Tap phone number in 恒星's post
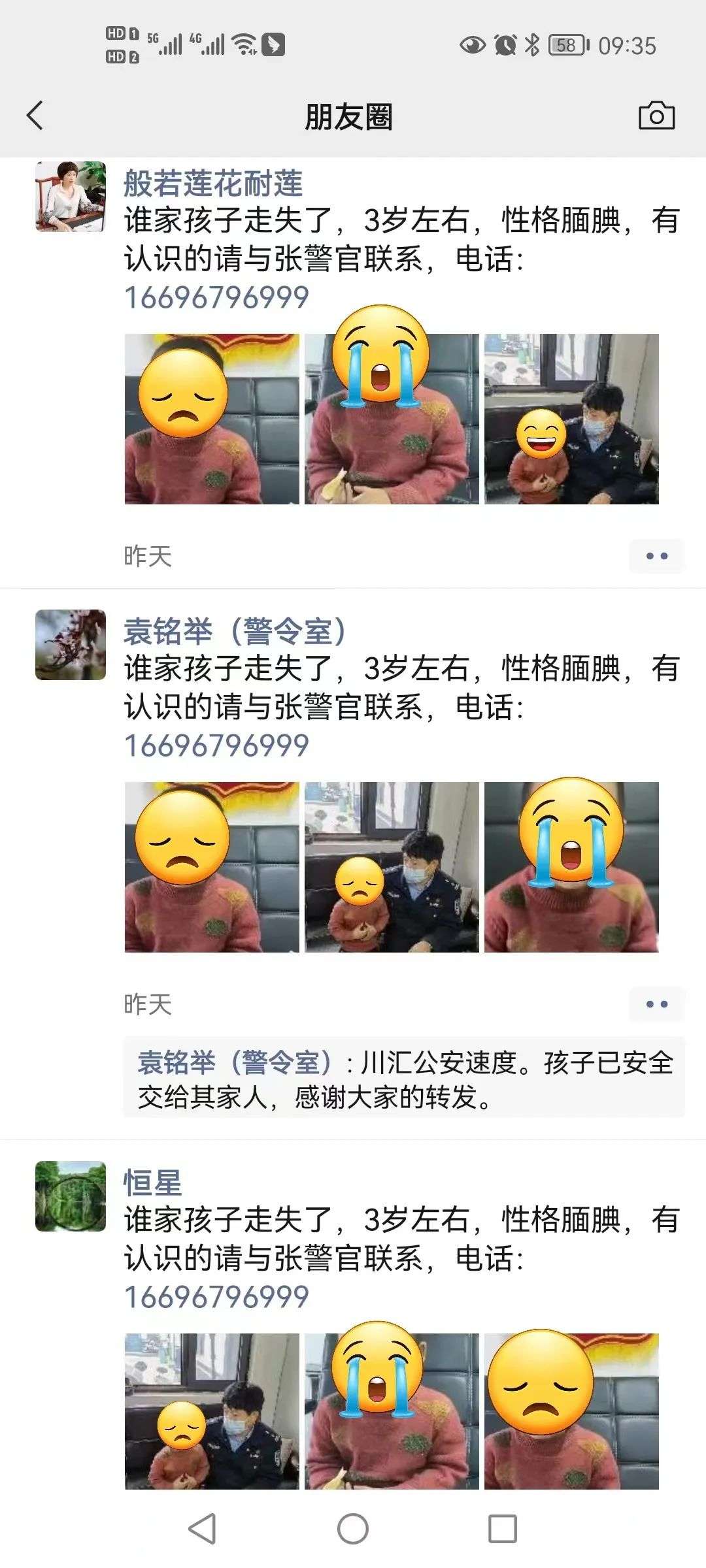Screen dimensions: 706x1568 click(216, 1297)
